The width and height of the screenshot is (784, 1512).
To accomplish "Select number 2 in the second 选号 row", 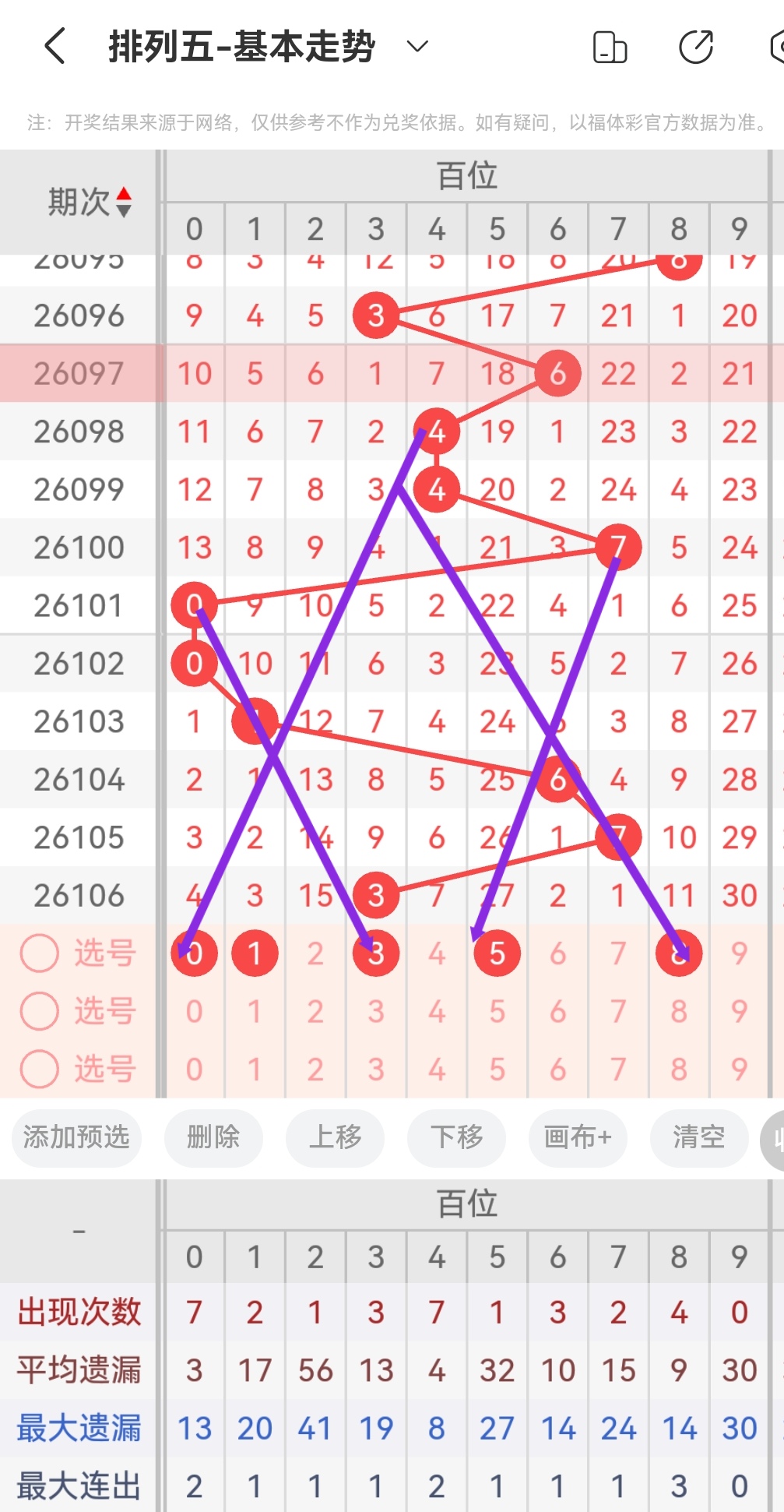I will (x=315, y=1010).
